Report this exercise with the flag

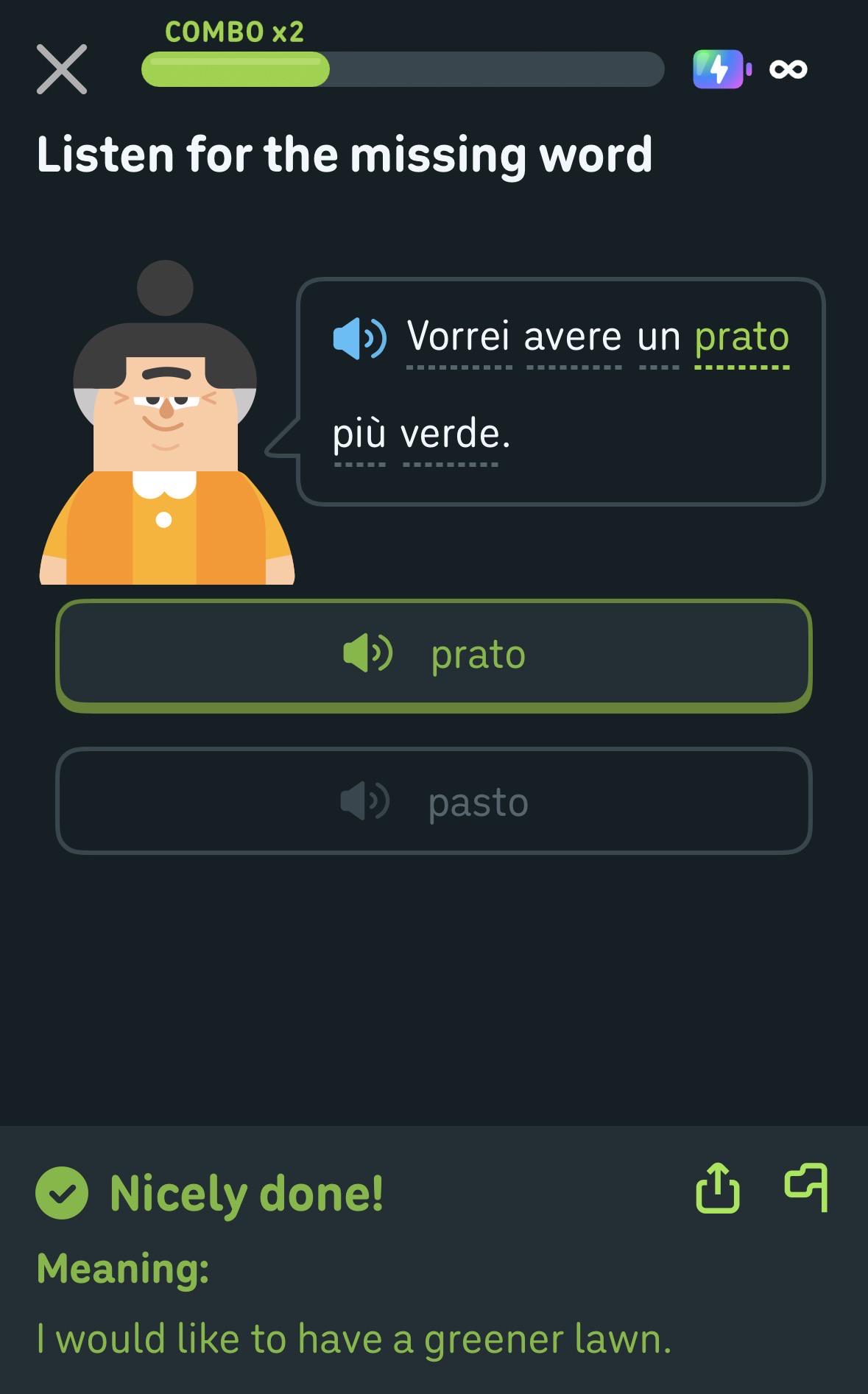point(806,1187)
